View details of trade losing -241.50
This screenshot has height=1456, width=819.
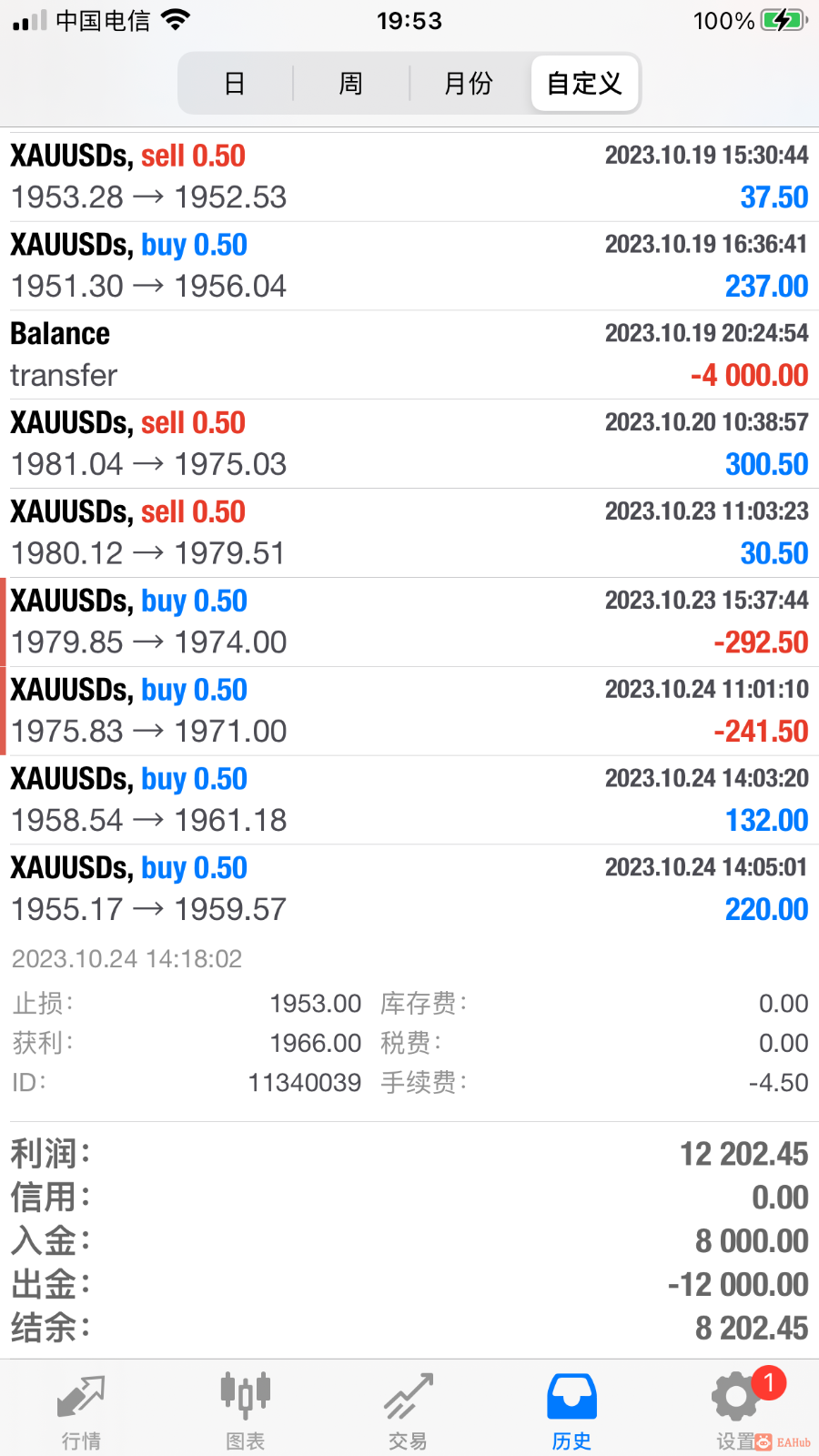point(409,712)
